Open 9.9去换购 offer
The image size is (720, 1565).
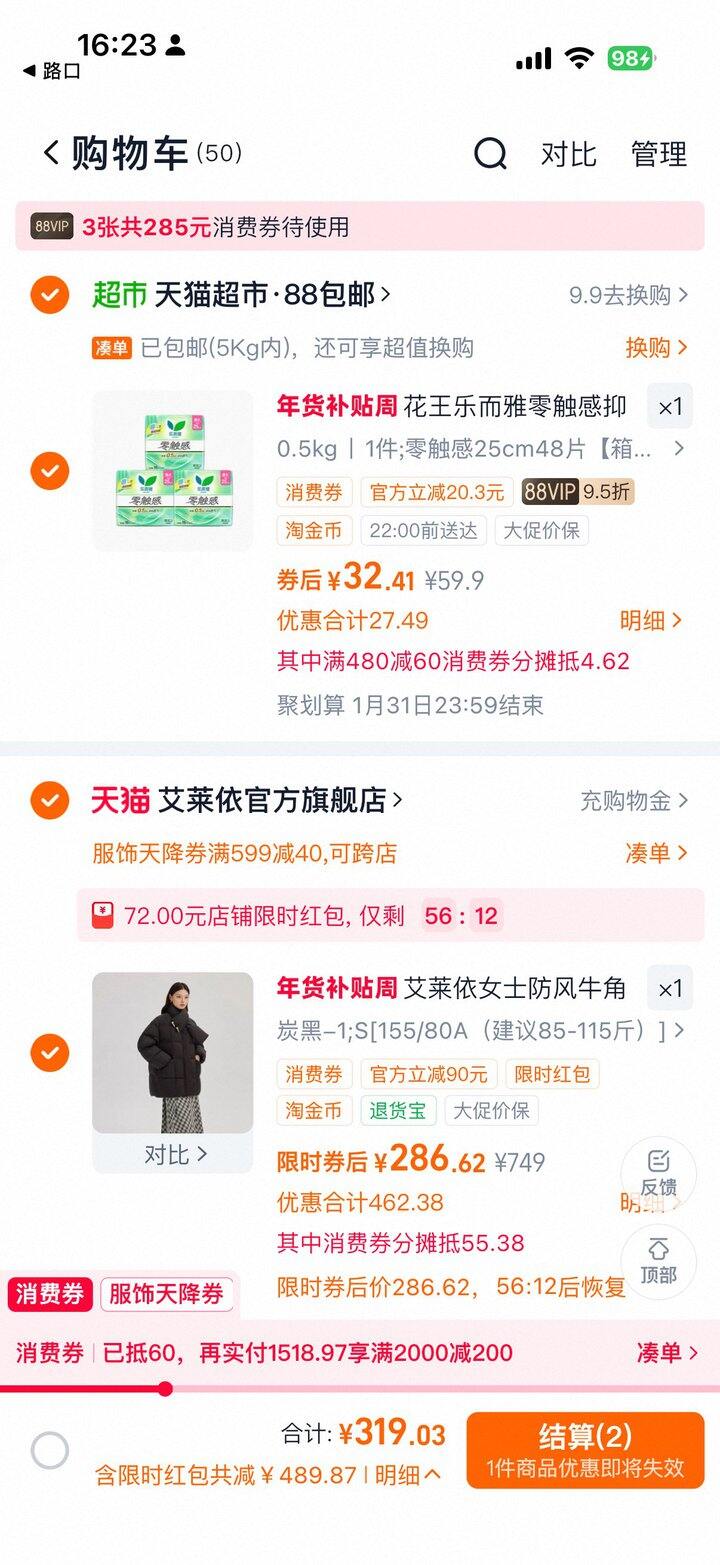point(628,295)
